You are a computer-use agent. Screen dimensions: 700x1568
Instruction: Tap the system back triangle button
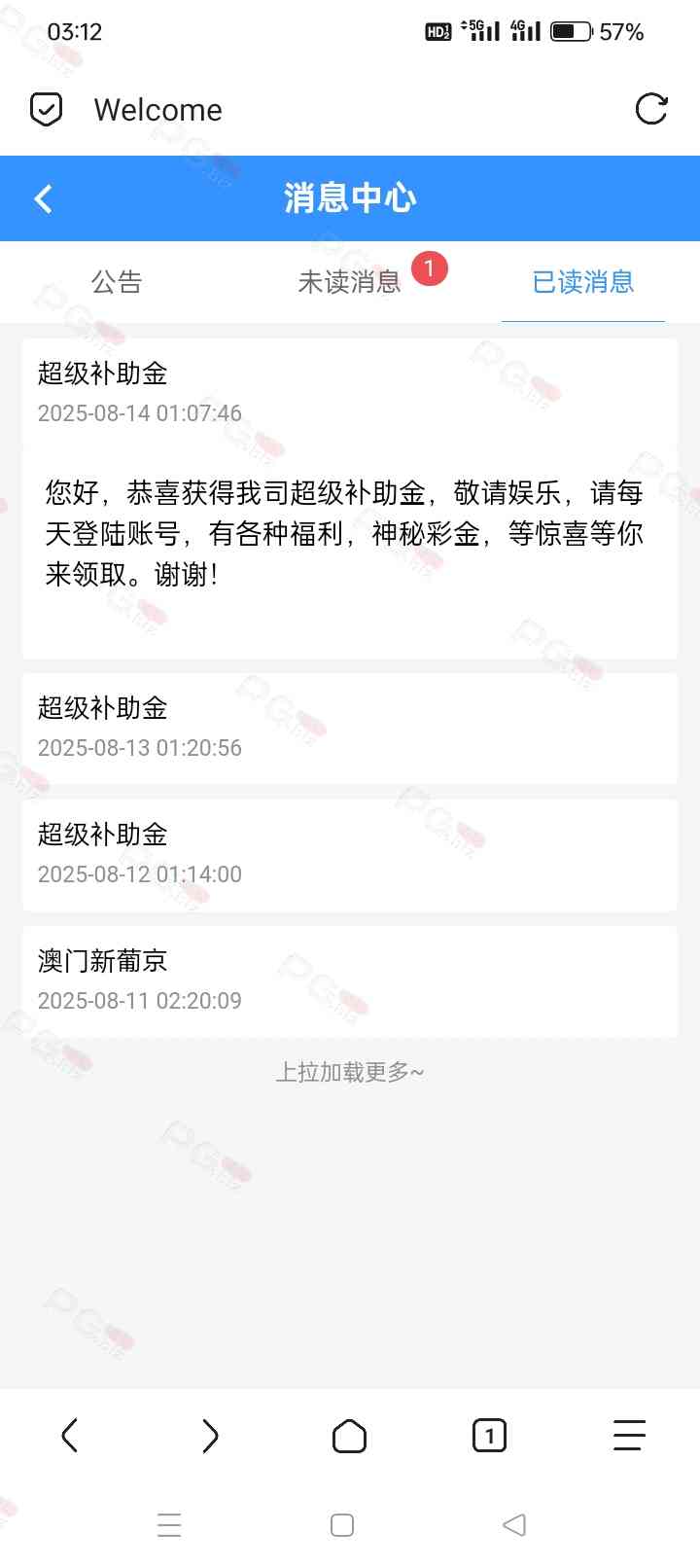[514, 1524]
